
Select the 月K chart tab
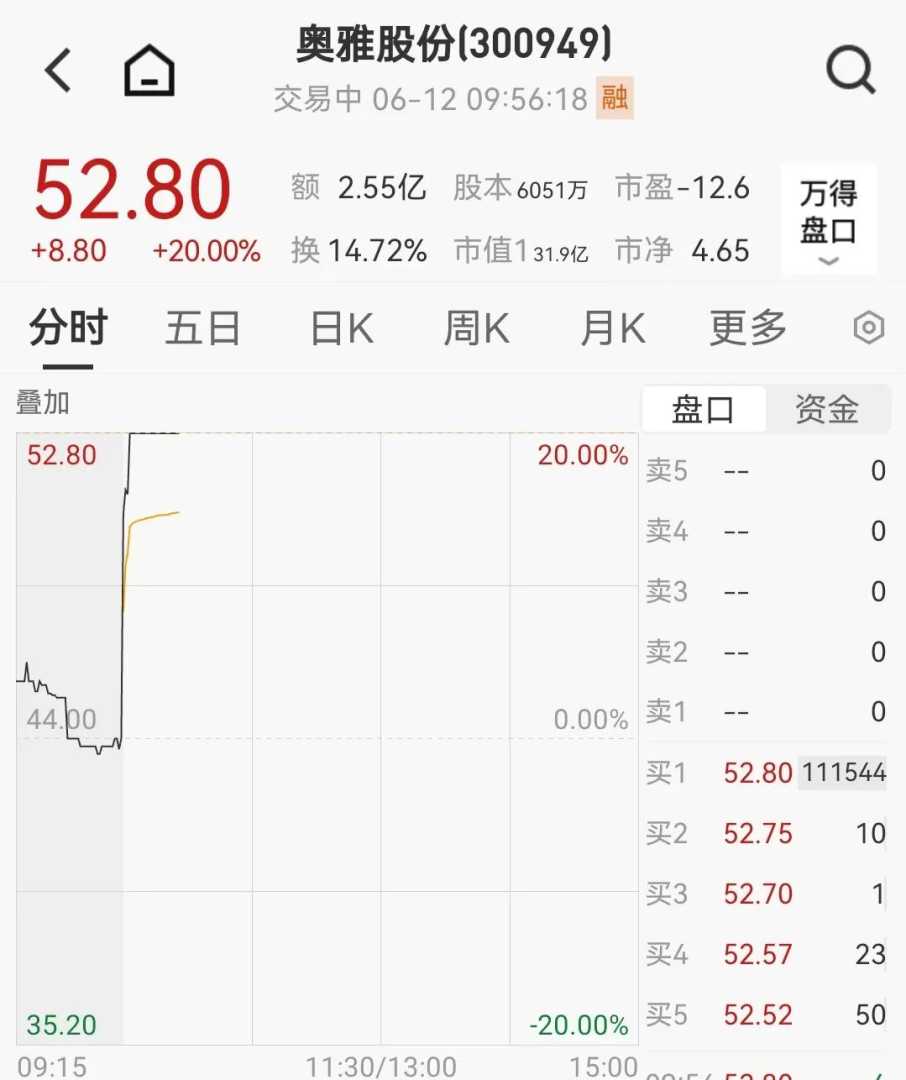[x=612, y=328]
